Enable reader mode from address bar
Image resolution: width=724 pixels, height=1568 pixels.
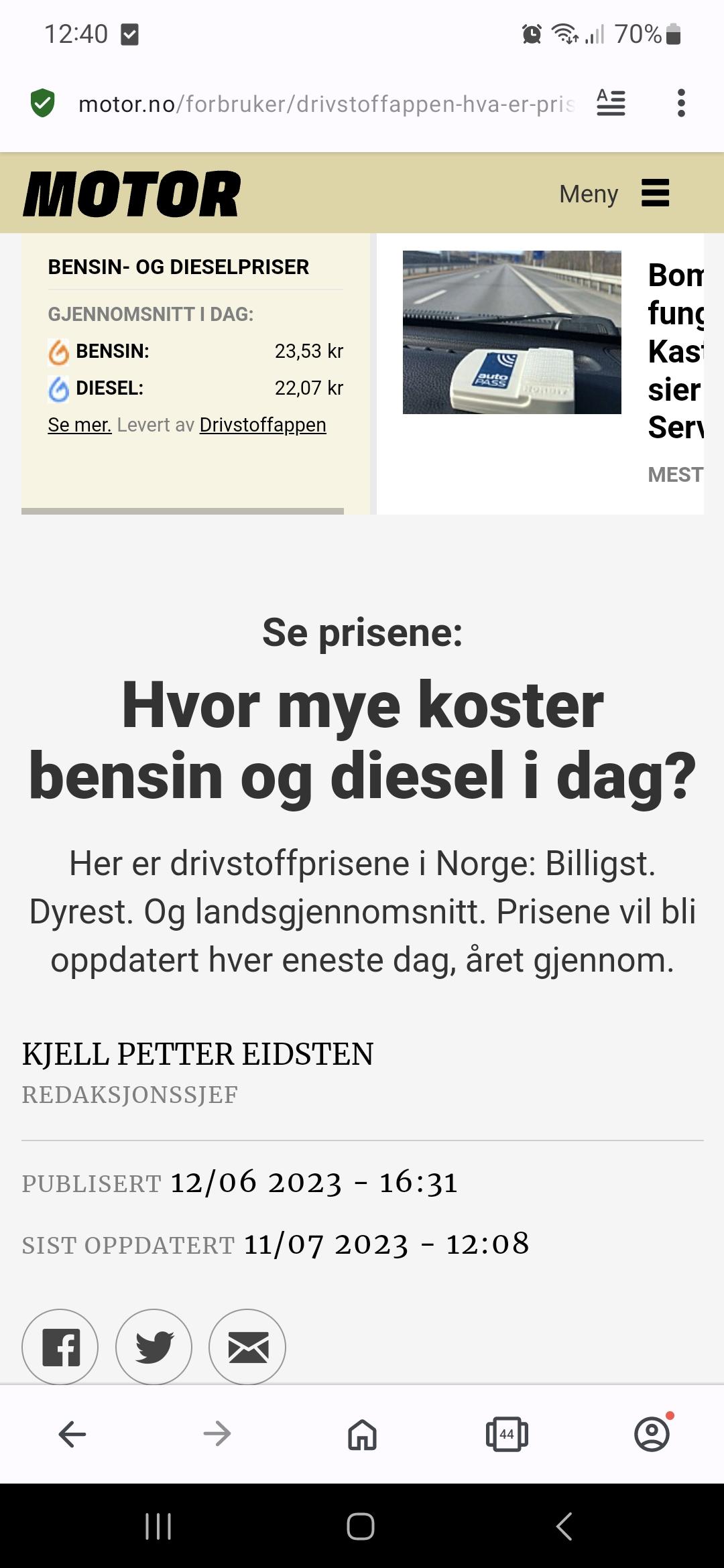point(611,103)
